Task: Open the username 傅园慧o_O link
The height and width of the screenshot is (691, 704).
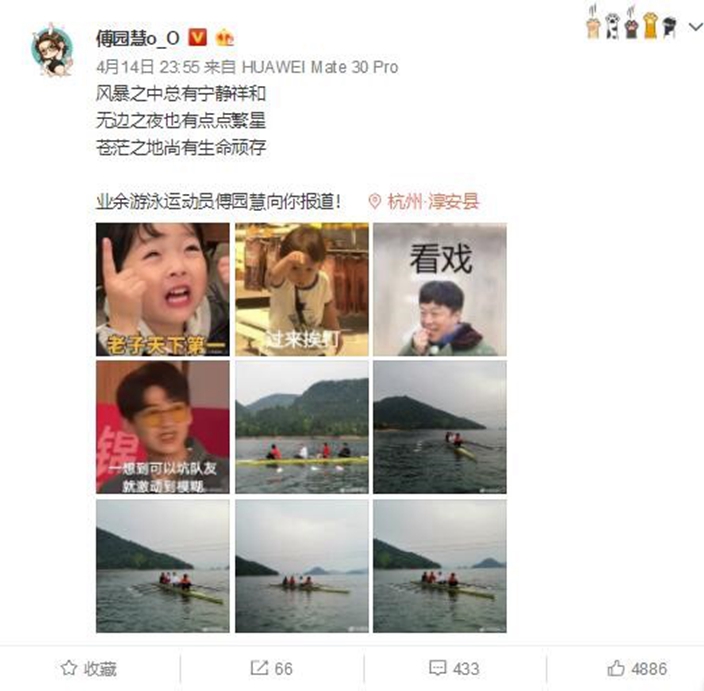Action: (139, 37)
